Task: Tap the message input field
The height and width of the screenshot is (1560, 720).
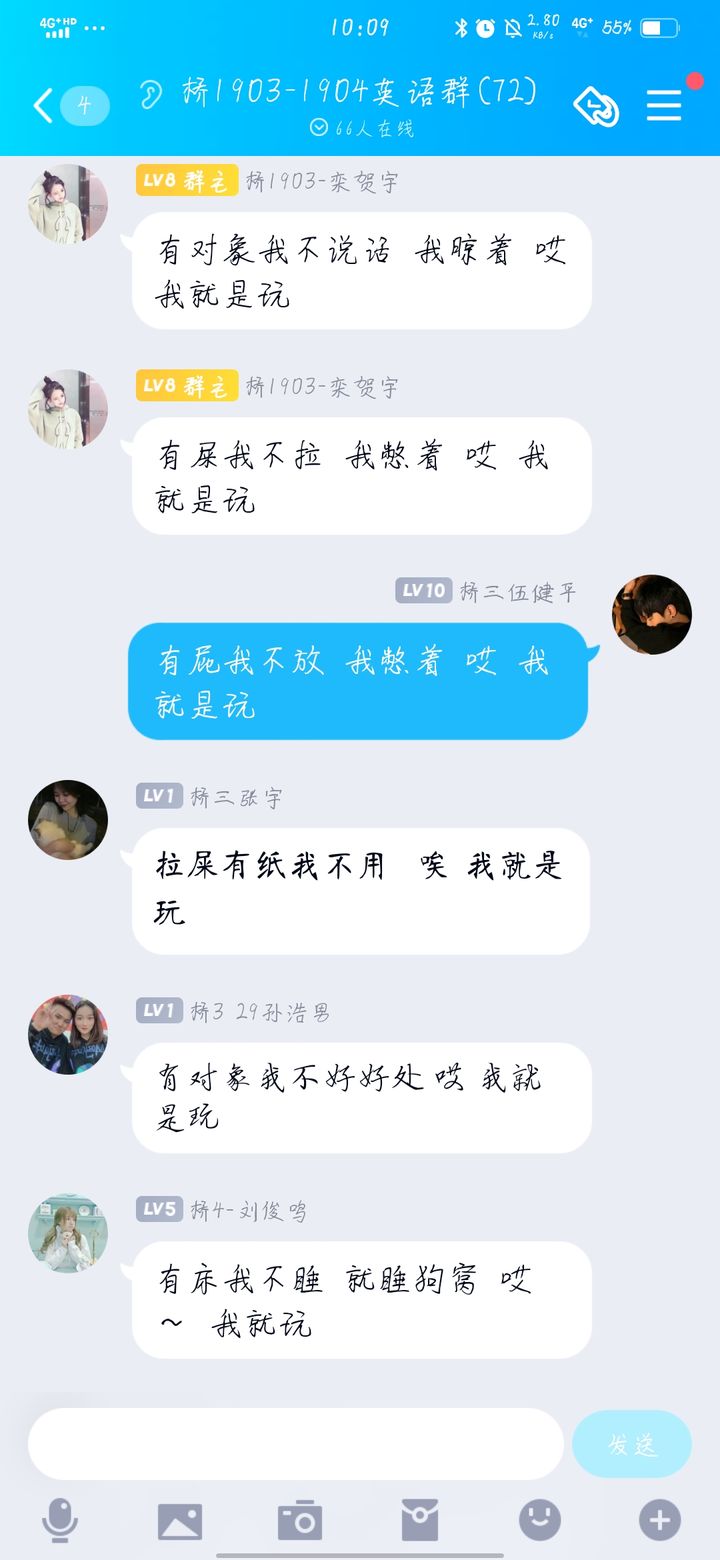Action: tap(296, 1444)
